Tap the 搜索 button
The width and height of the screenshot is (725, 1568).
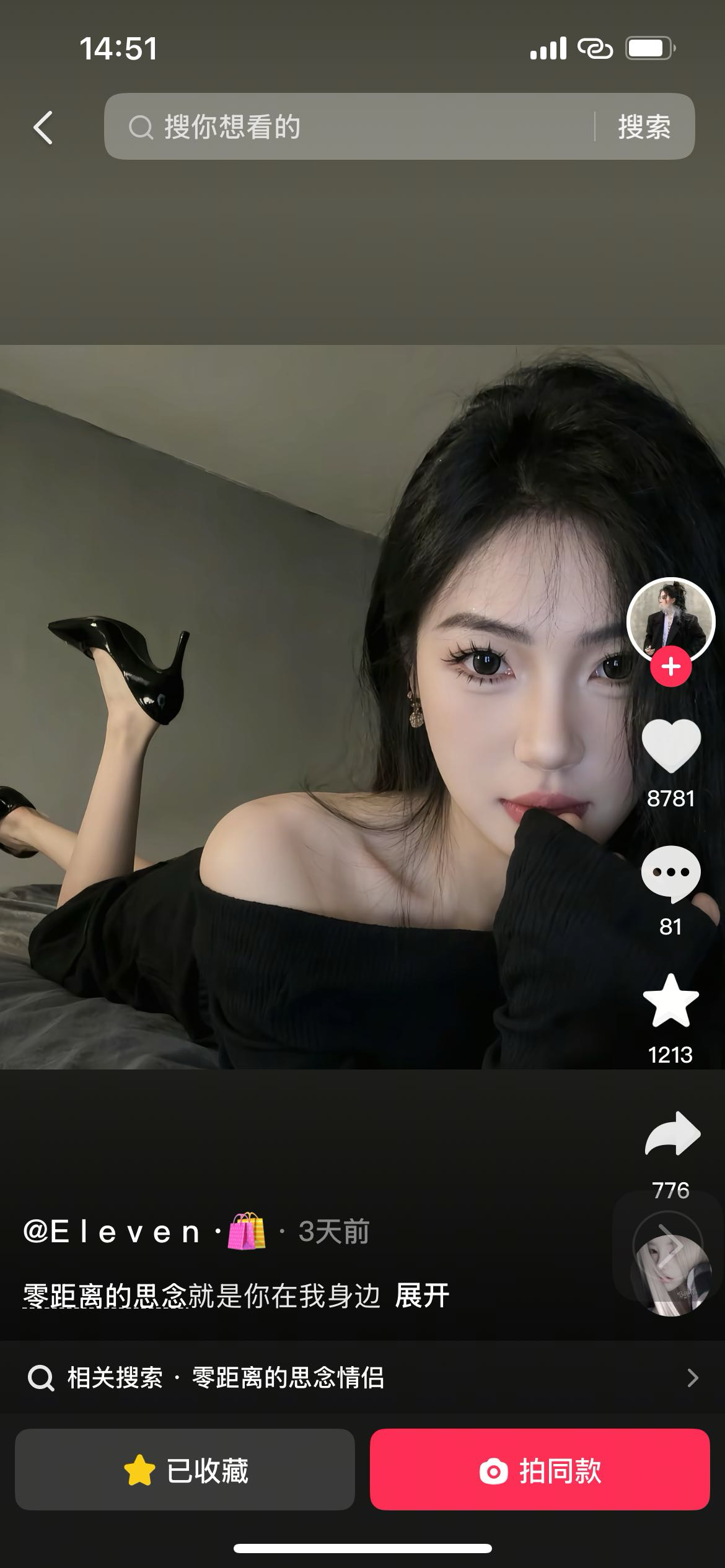tap(644, 127)
